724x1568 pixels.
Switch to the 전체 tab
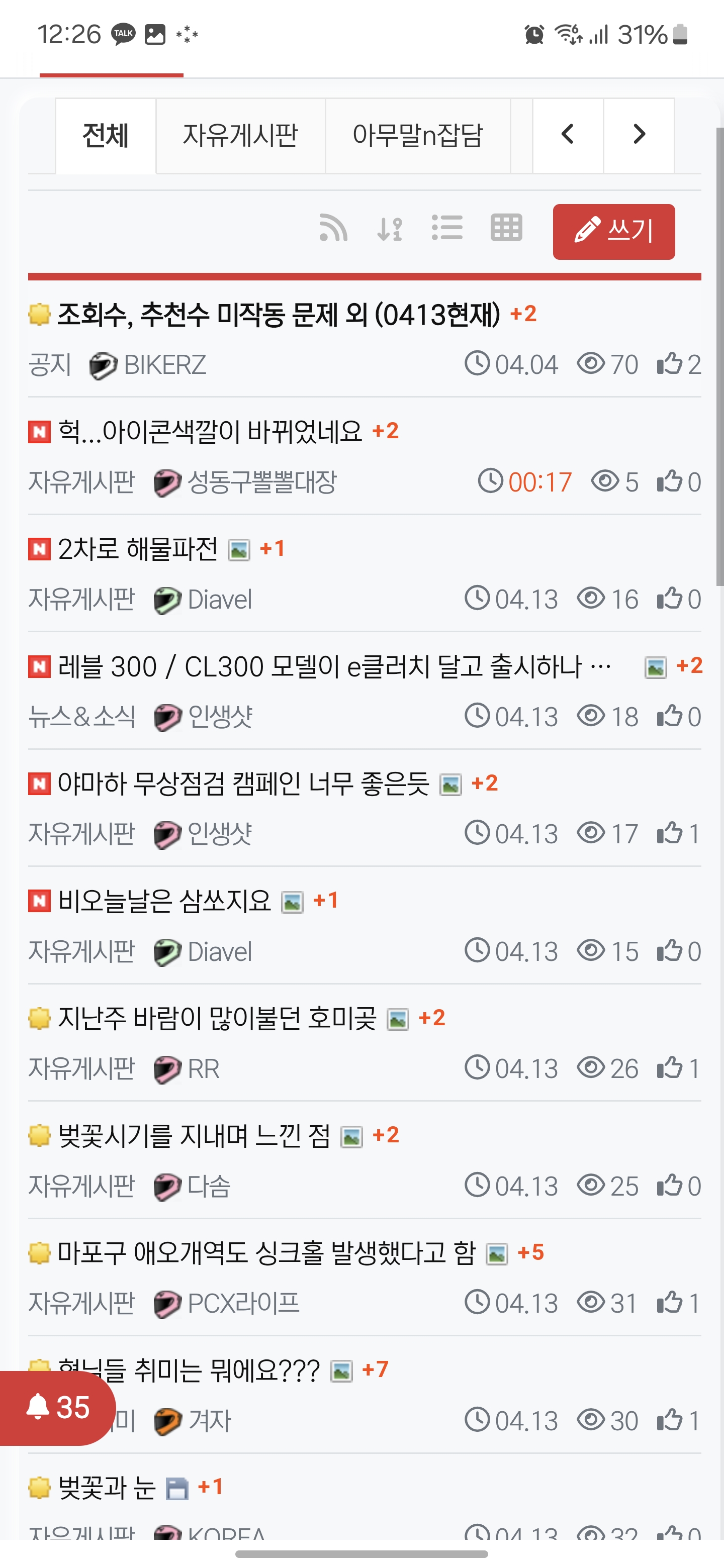click(x=106, y=135)
